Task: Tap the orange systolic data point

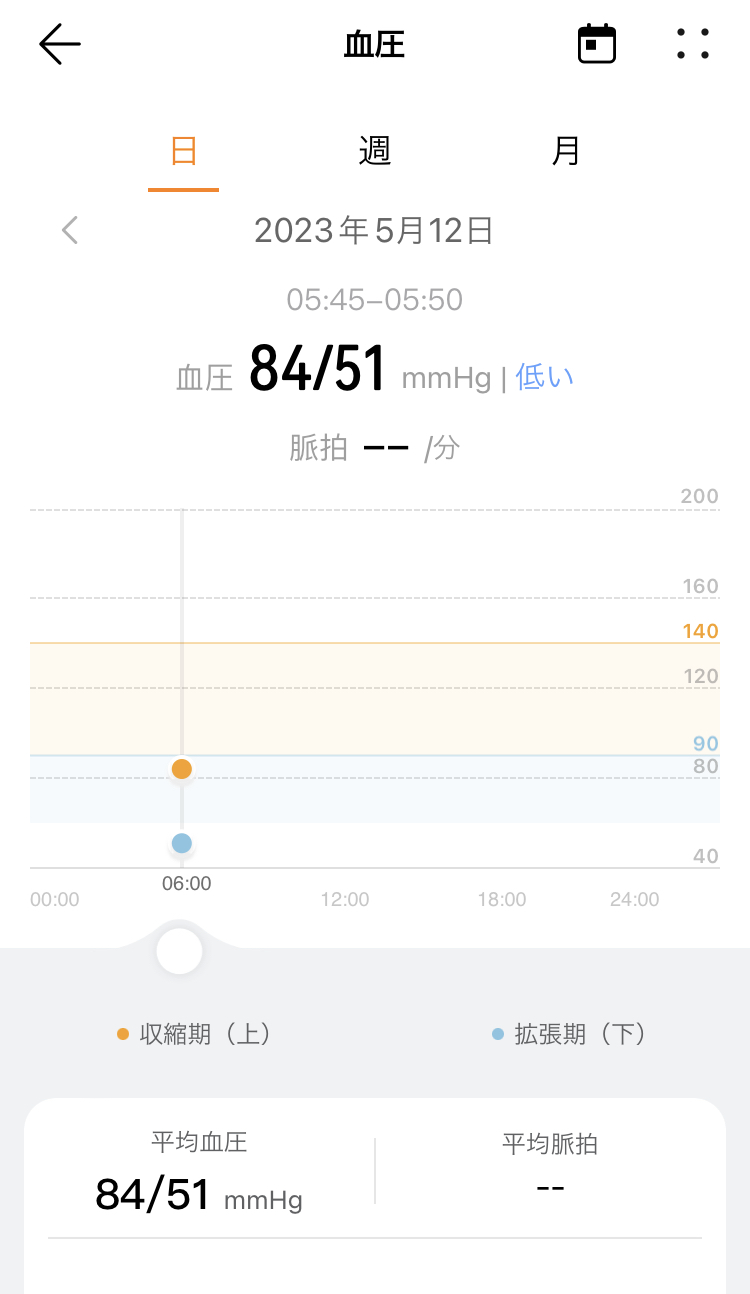Action: click(181, 769)
